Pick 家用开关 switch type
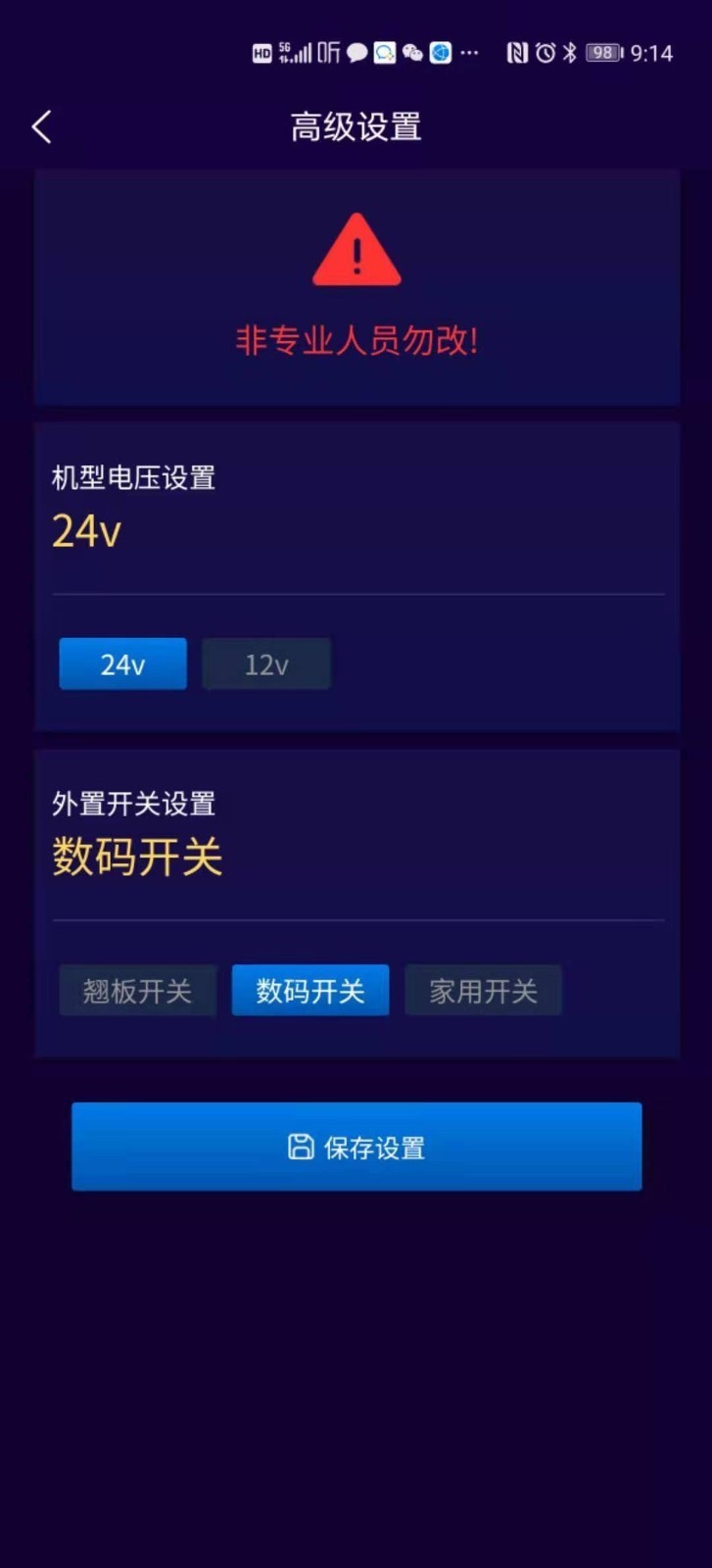This screenshot has height=1568, width=712. (x=483, y=990)
